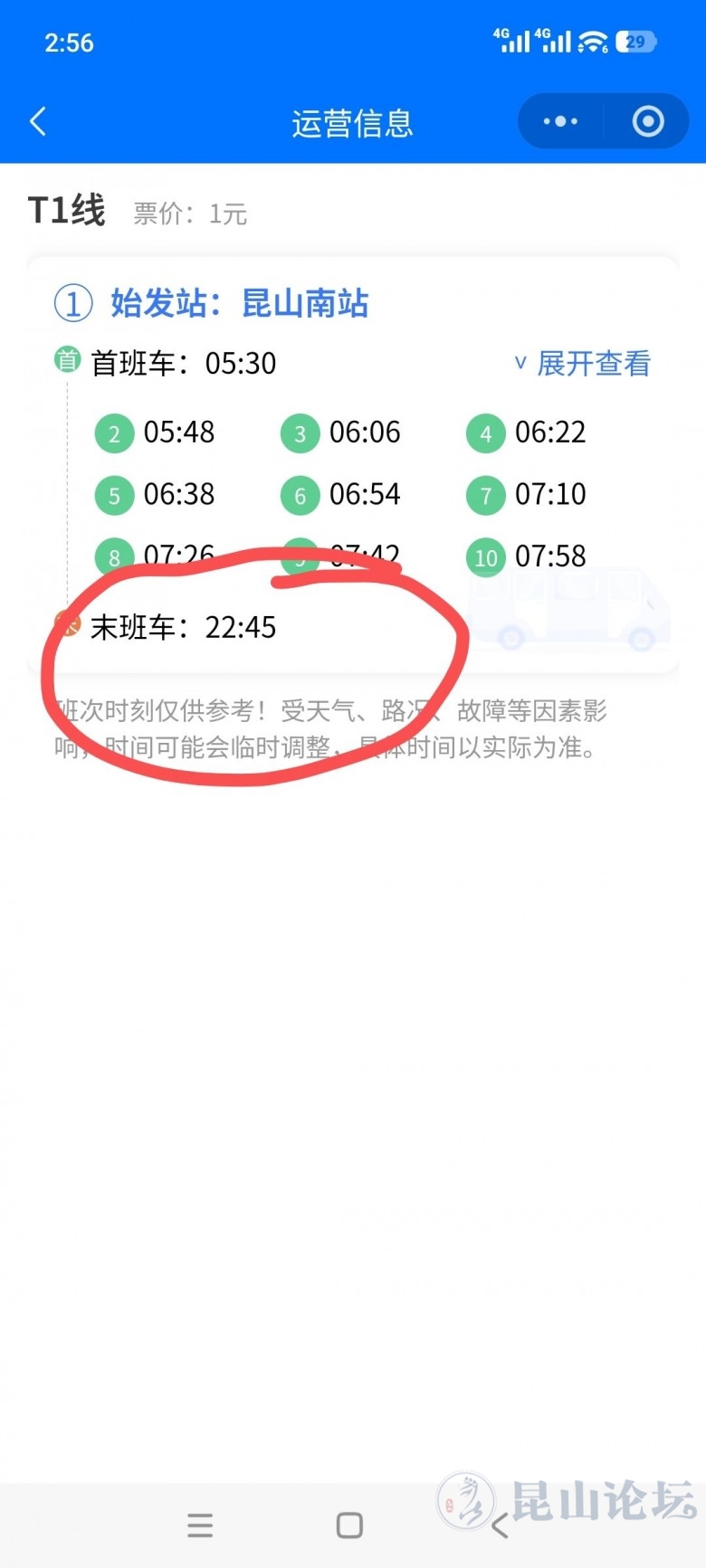This screenshot has height=1568, width=706.
Task: Open the mini program's three-dot menu
Action: (560, 121)
